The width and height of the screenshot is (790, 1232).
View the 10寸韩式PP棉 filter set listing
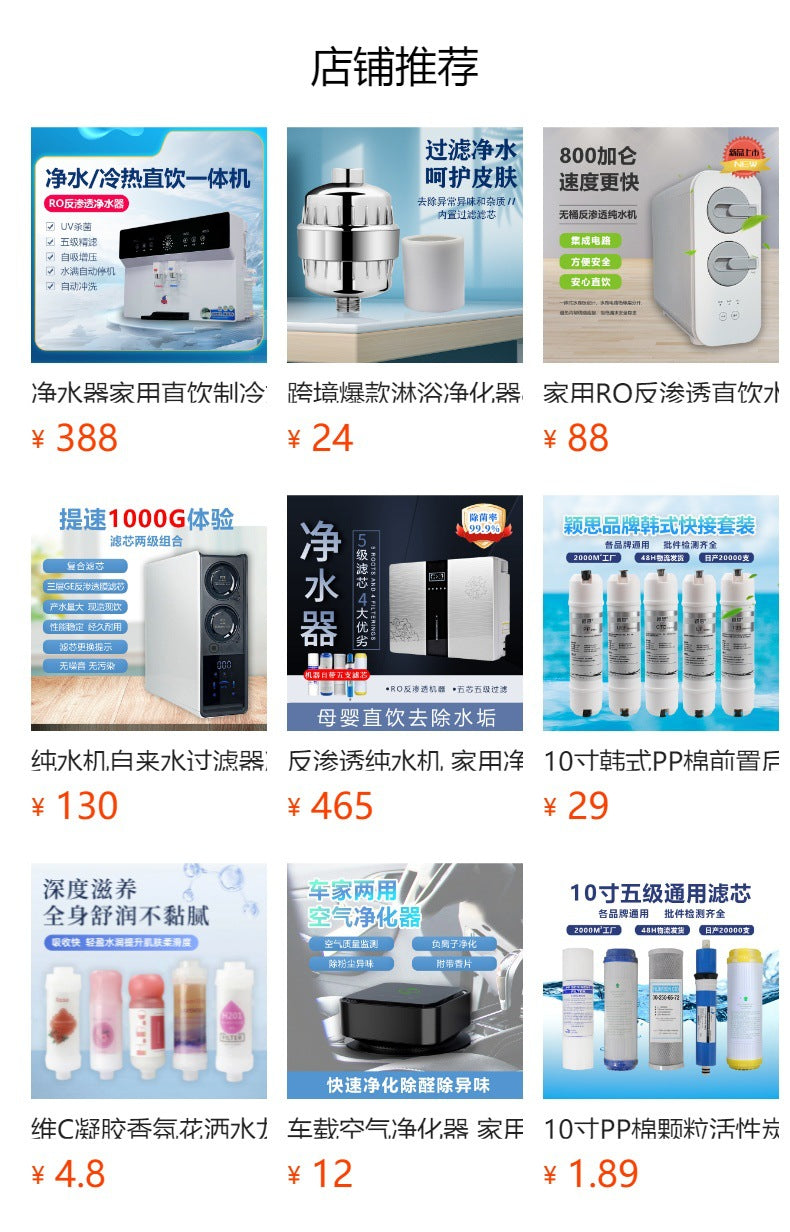(660, 613)
